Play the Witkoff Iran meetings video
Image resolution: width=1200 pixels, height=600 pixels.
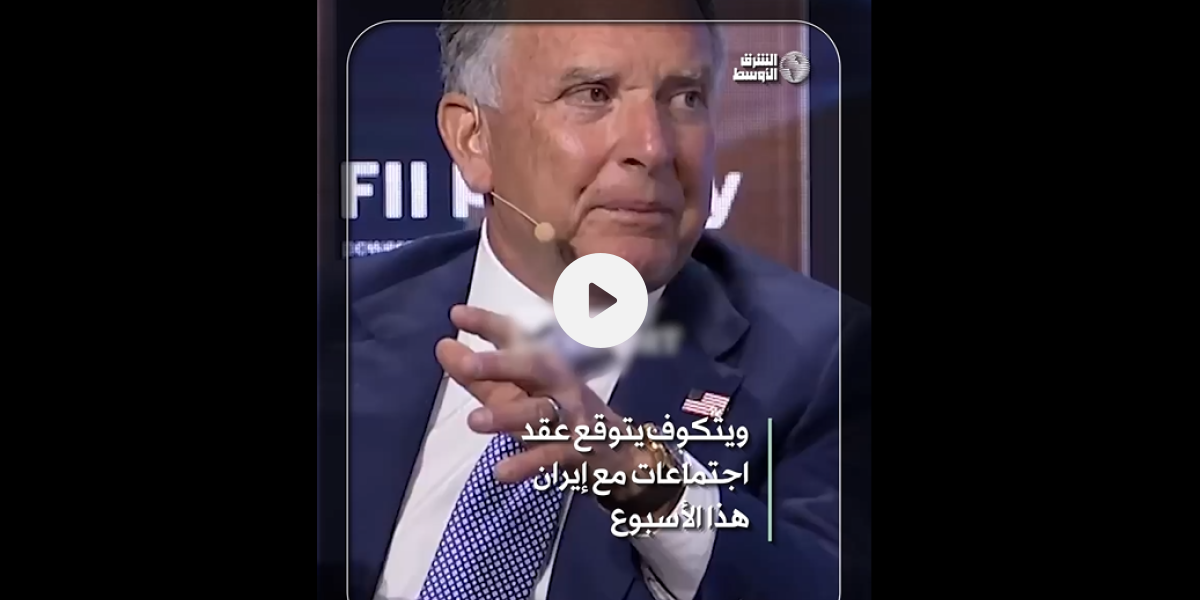[600, 300]
